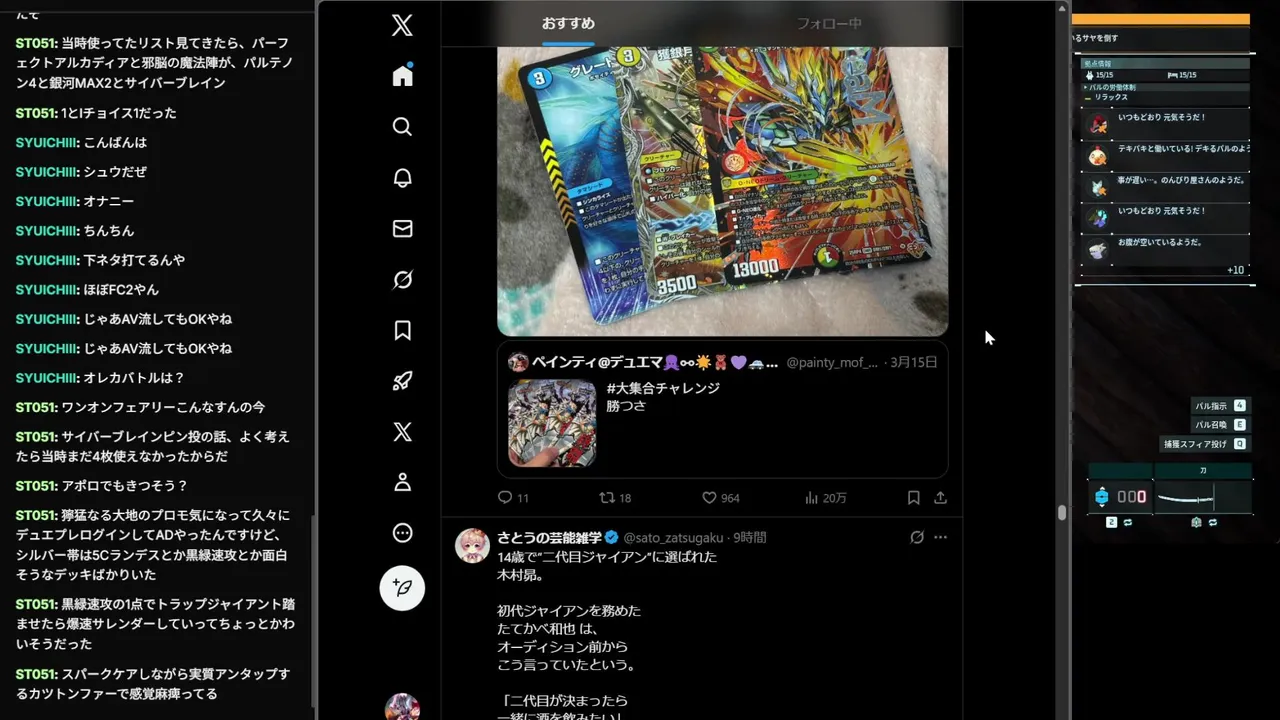1280x720 pixels.
Task: Open Grok from the sidebar
Action: pos(402,280)
